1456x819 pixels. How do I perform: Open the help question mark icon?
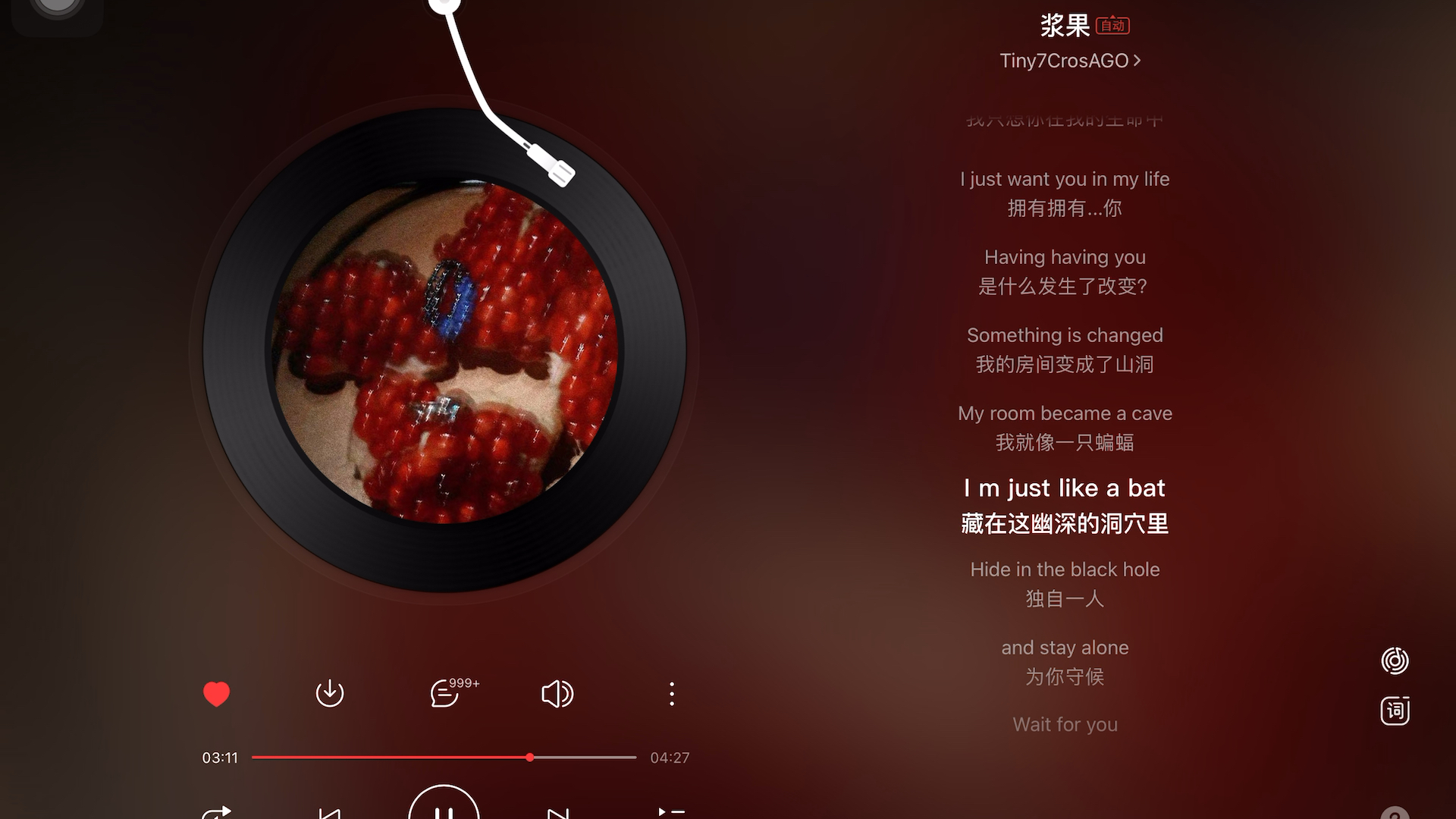pos(1395,813)
